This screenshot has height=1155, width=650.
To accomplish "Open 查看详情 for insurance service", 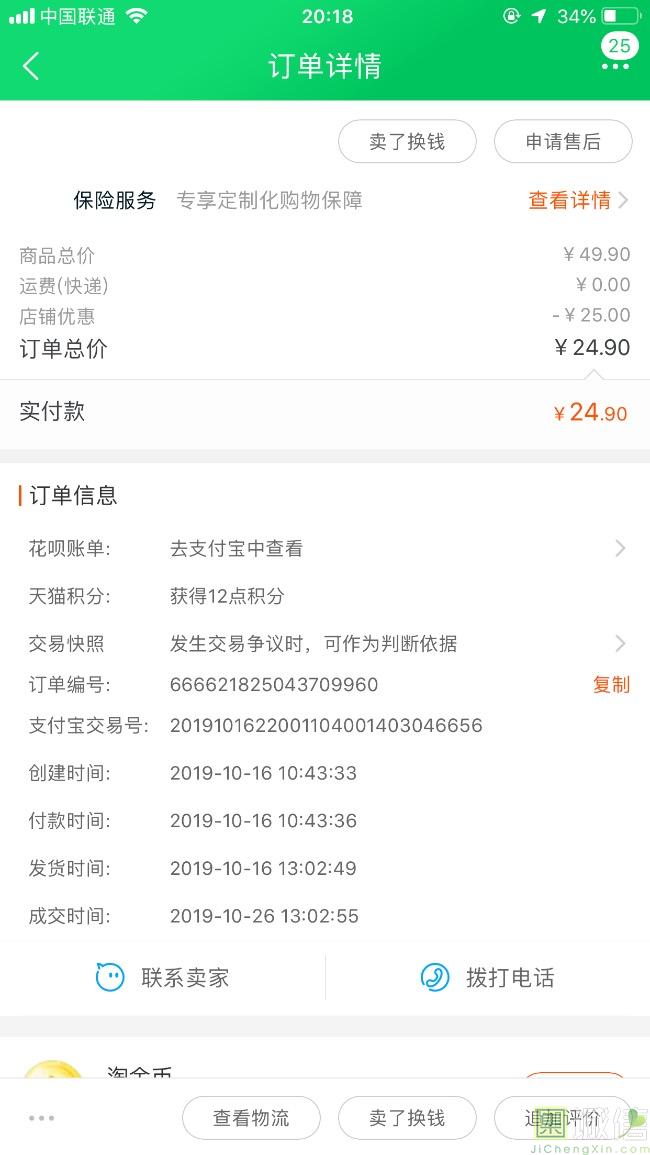I will [578, 200].
